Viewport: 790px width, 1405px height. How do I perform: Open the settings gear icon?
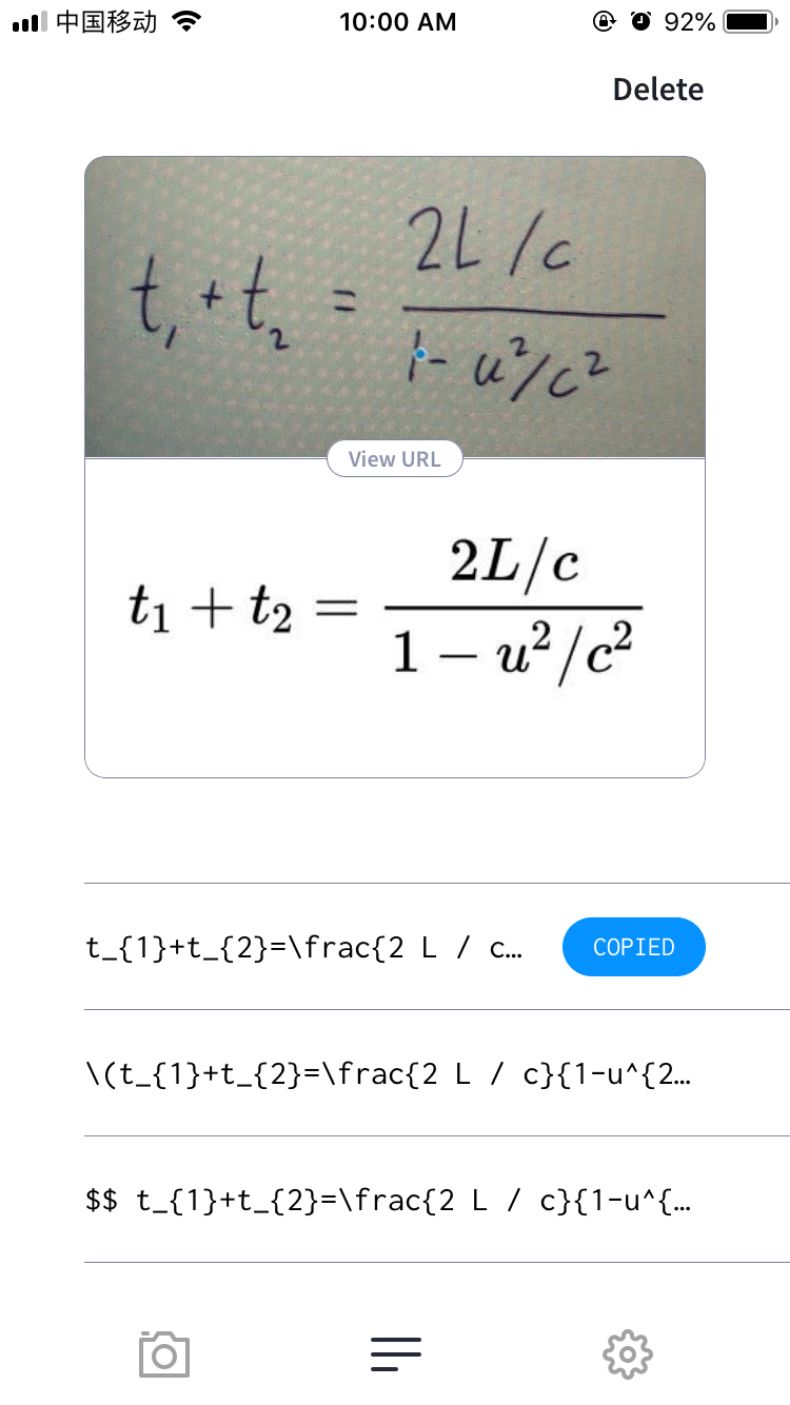[627, 1354]
